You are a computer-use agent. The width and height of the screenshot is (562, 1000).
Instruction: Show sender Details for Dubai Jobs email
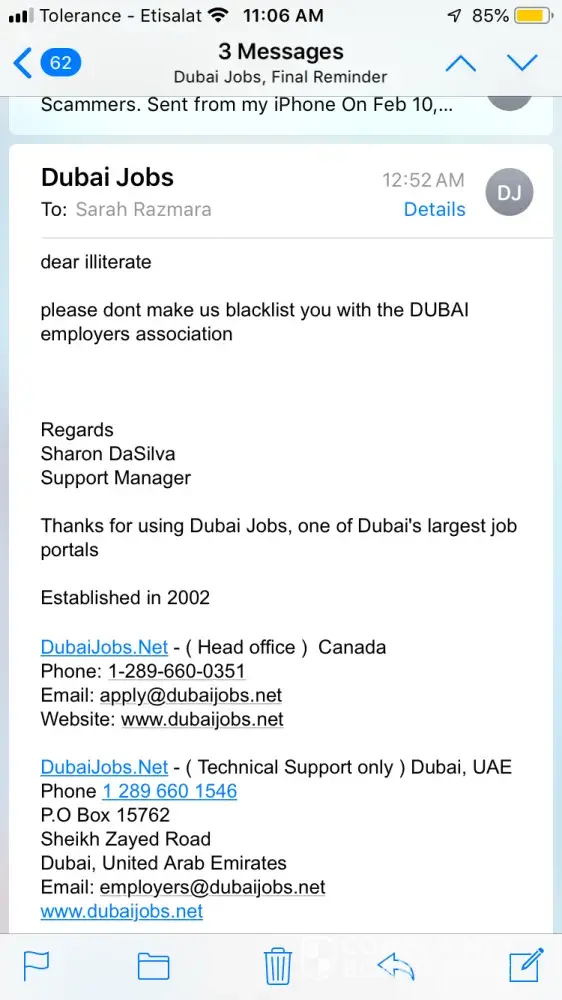pos(434,209)
